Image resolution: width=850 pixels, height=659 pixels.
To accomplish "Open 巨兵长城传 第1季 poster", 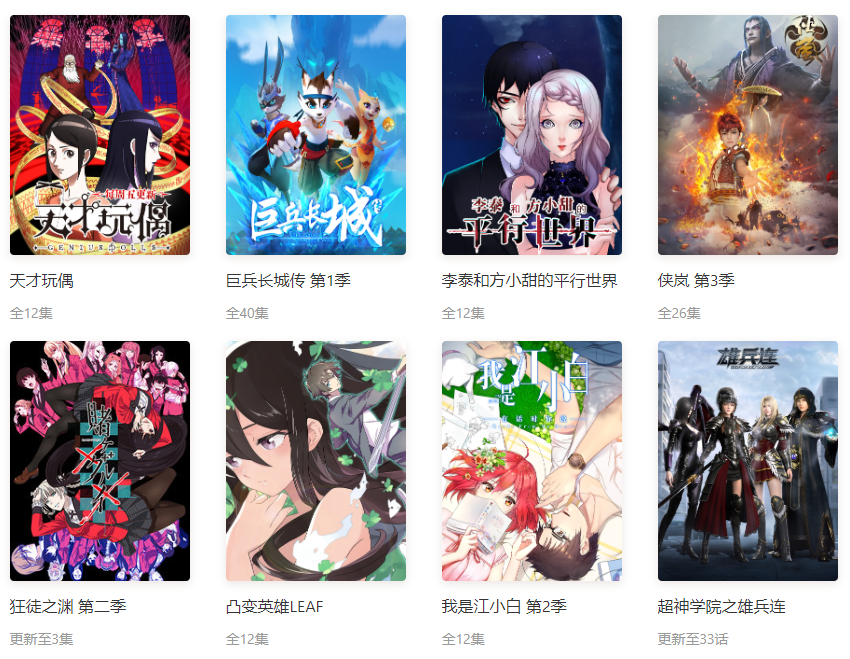I will pyautogui.click(x=315, y=135).
